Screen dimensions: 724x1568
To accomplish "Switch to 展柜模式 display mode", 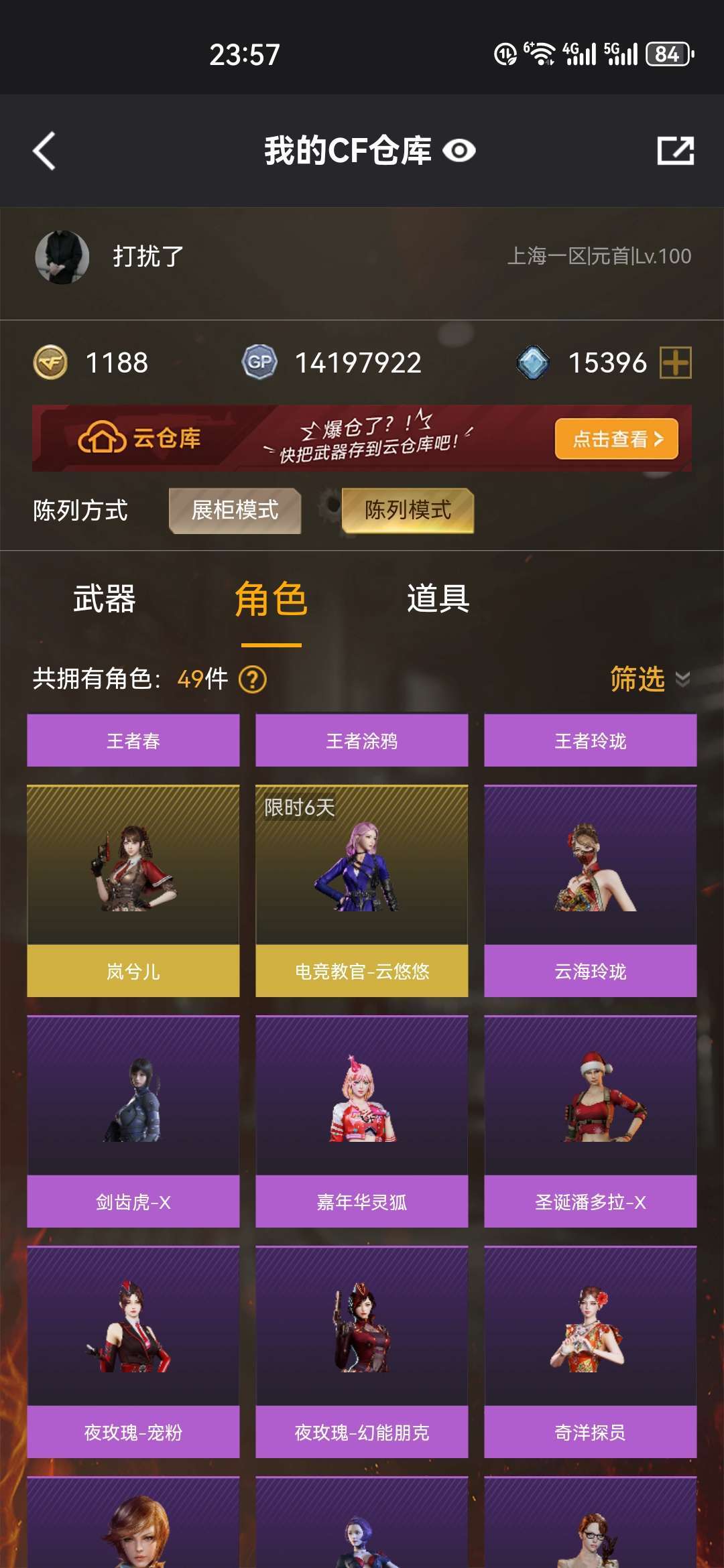I will pyautogui.click(x=235, y=511).
